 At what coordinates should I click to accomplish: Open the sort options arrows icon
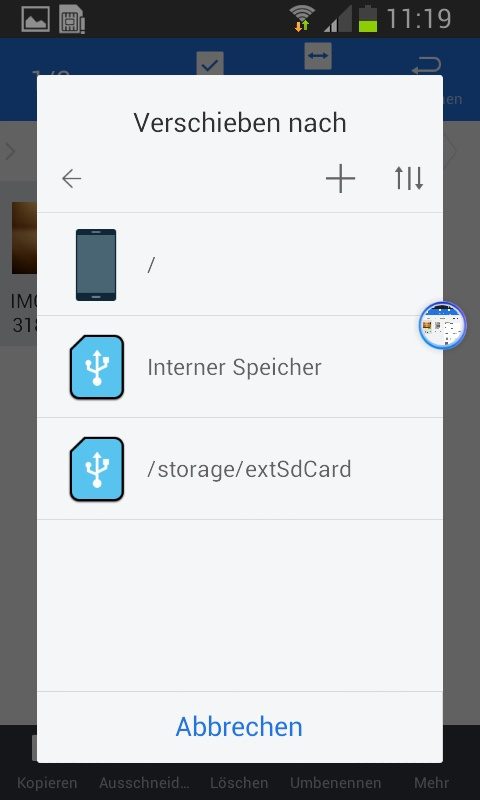point(409,179)
